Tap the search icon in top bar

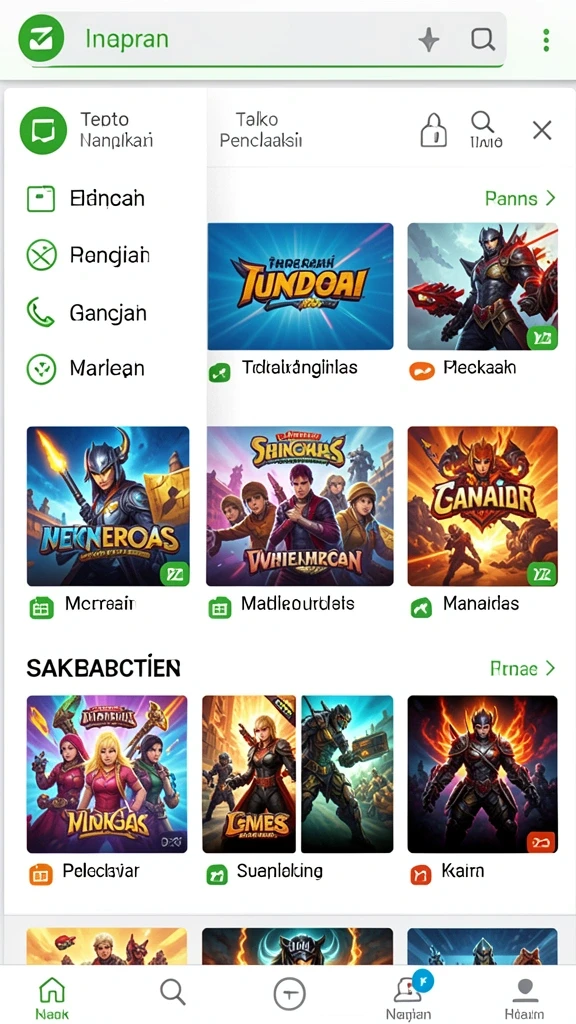pyautogui.click(x=483, y=40)
